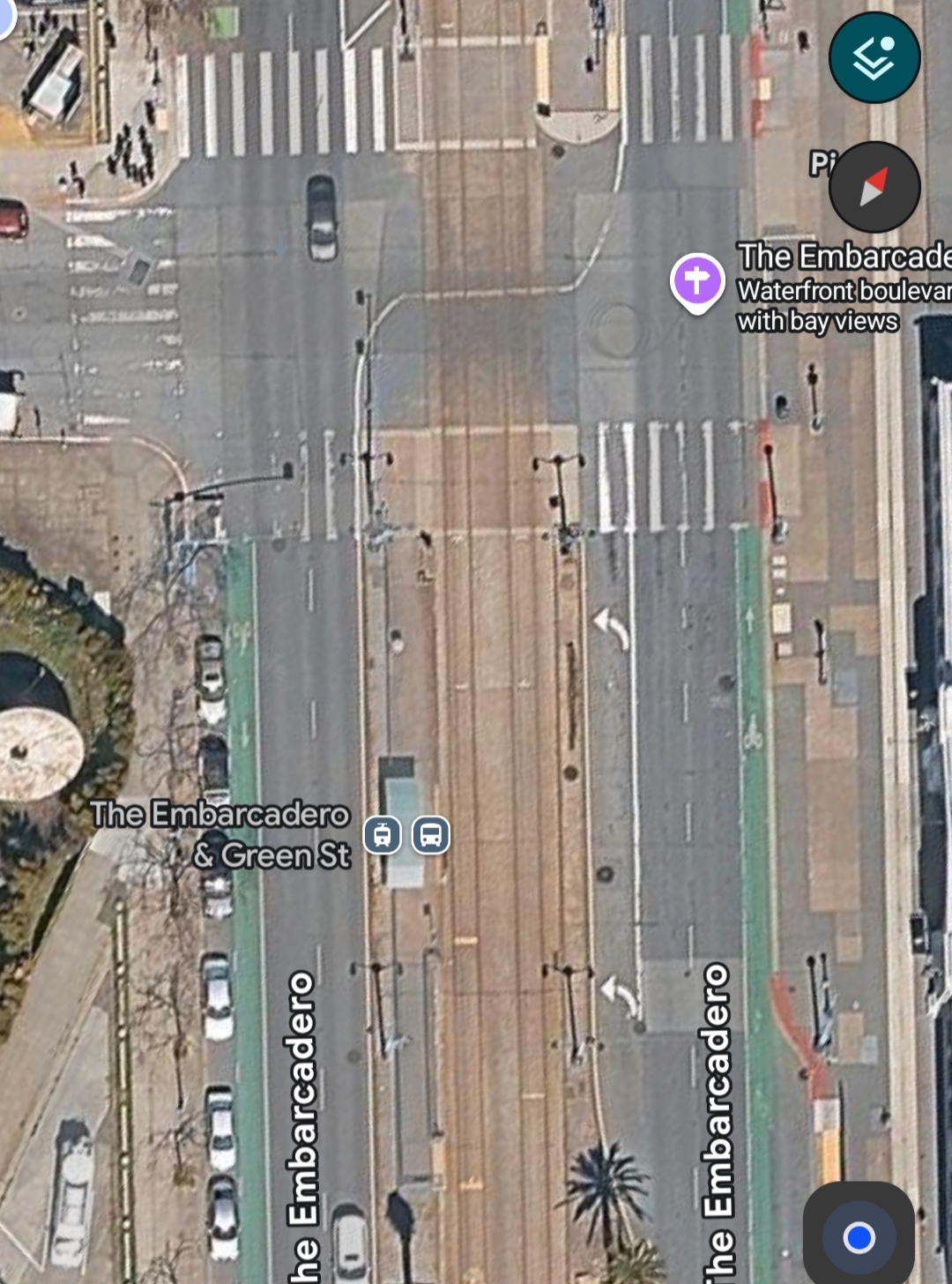This screenshot has width=952, height=1284.
Task: Select the bus stop icon at Green St
Action: click(430, 834)
